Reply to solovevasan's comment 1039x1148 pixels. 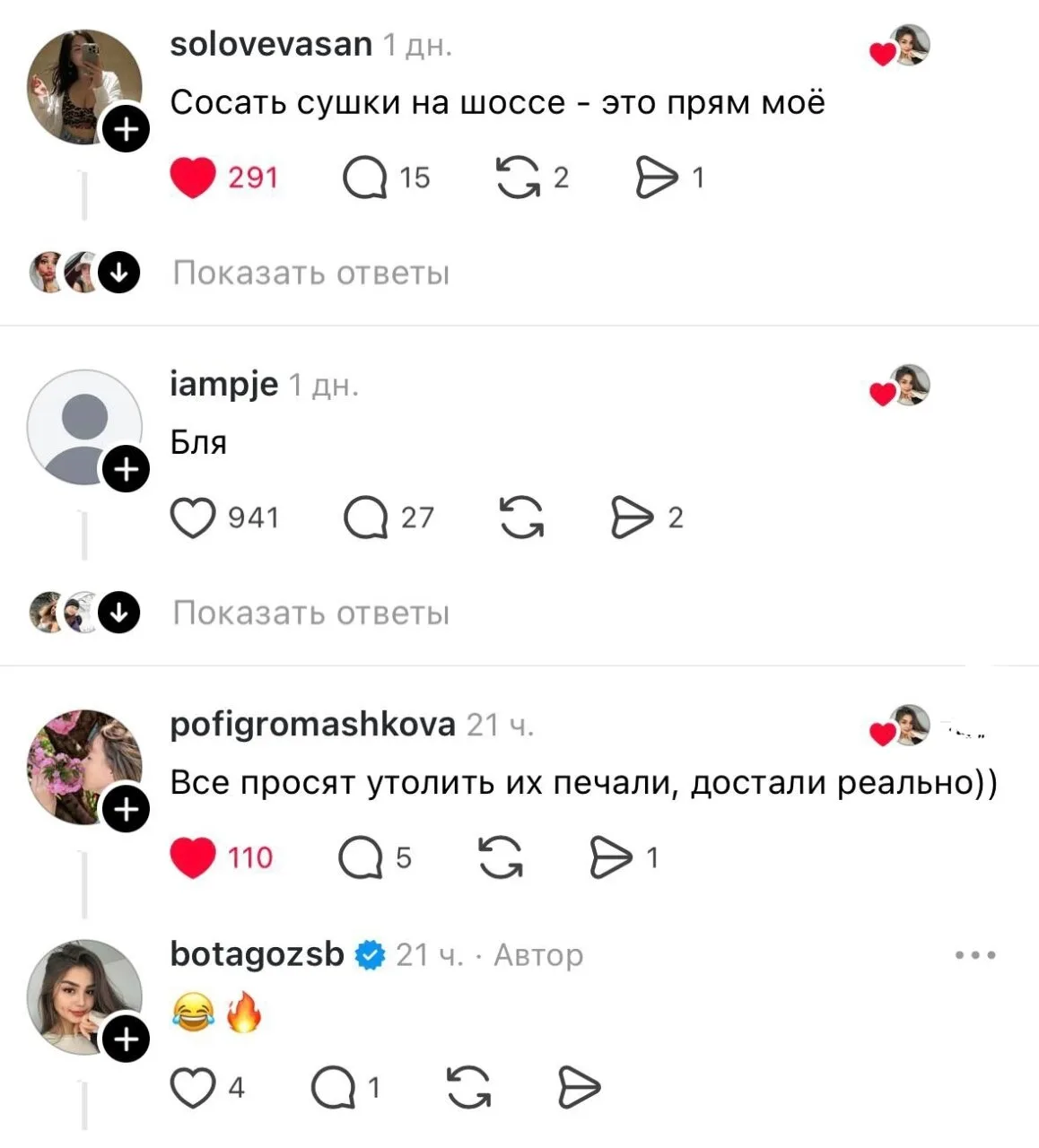click(364, 178)
